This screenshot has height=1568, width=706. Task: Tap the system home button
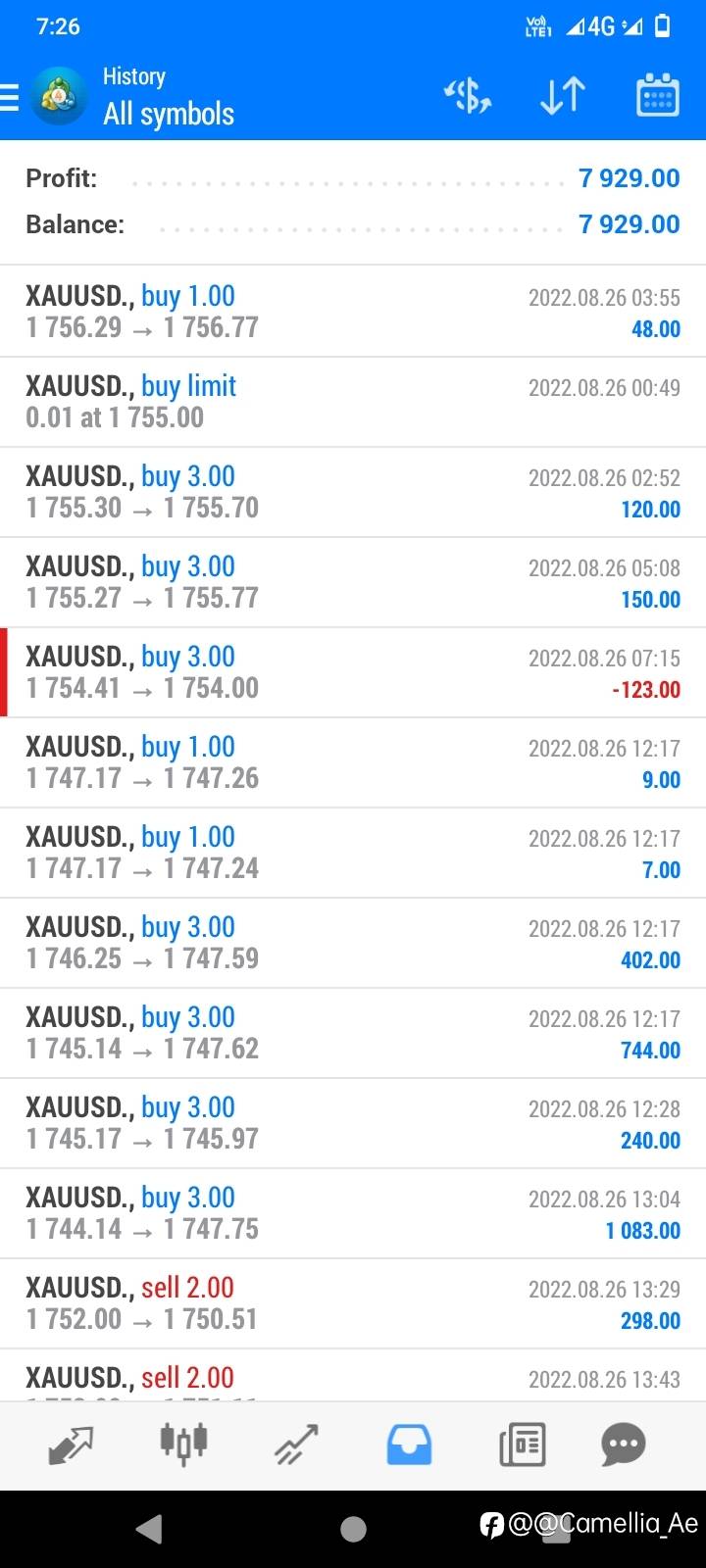pyautogui.click(x=353, y=1529)
